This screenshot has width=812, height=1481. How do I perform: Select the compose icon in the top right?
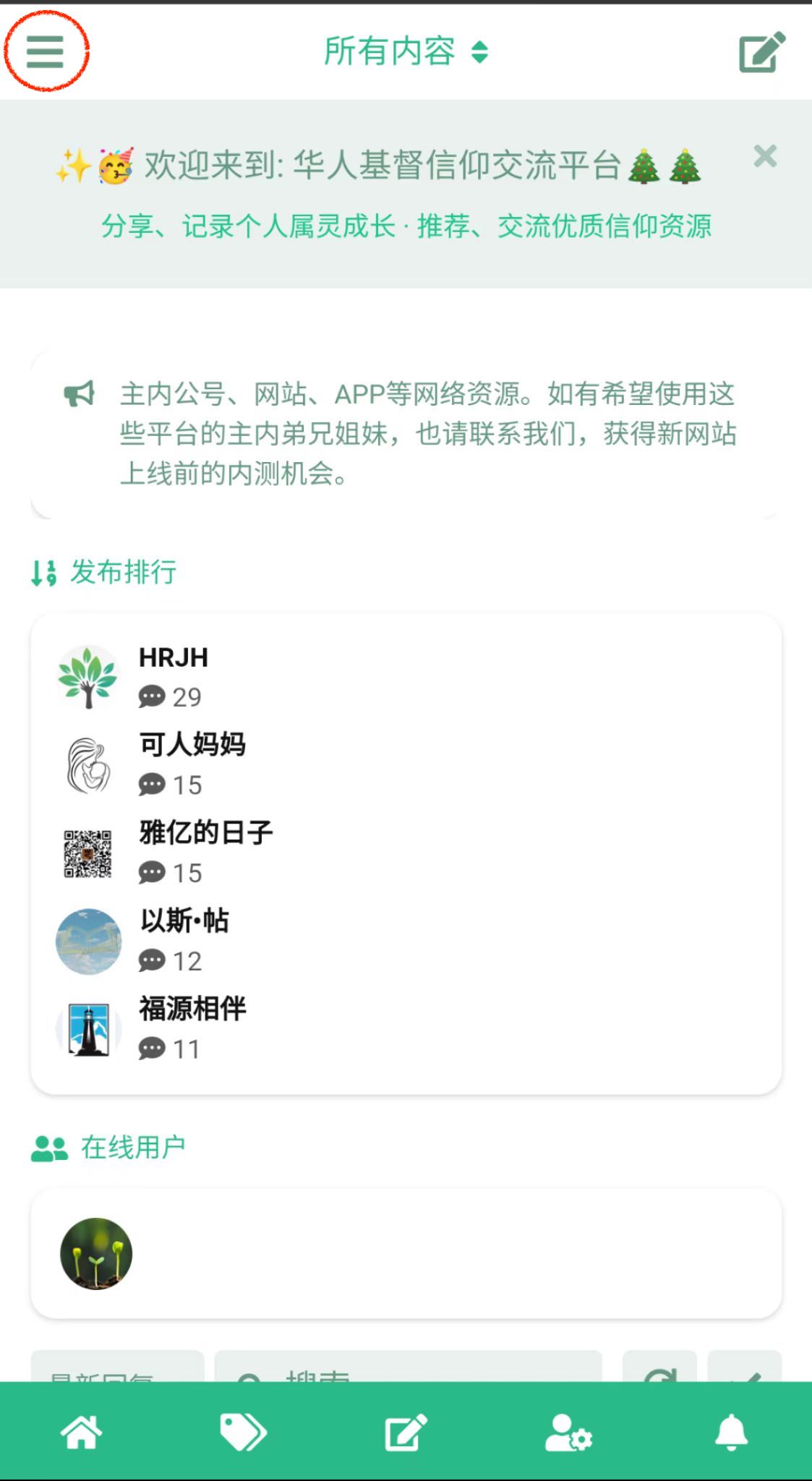pyautogui.click(x=760, y=51)
